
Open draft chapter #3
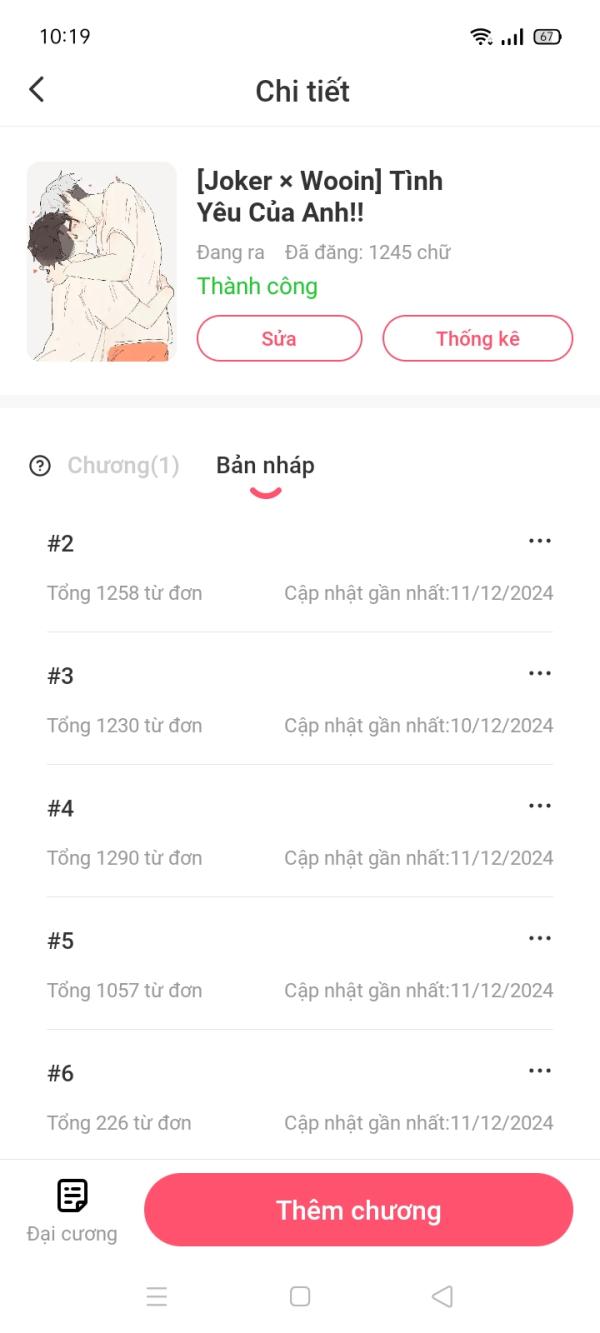coord(250,700)
